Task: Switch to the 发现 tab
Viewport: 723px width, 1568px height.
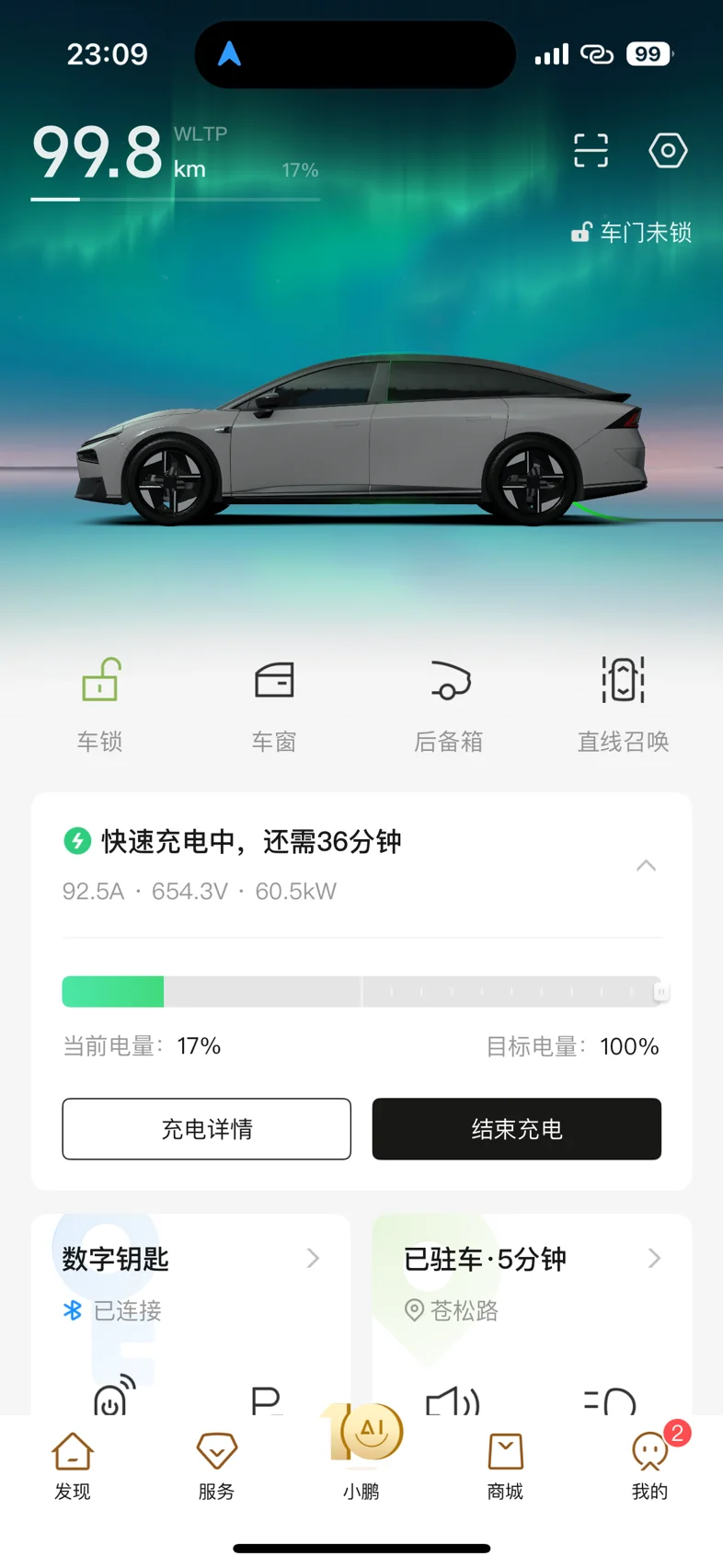Action: pos(73,1466)
